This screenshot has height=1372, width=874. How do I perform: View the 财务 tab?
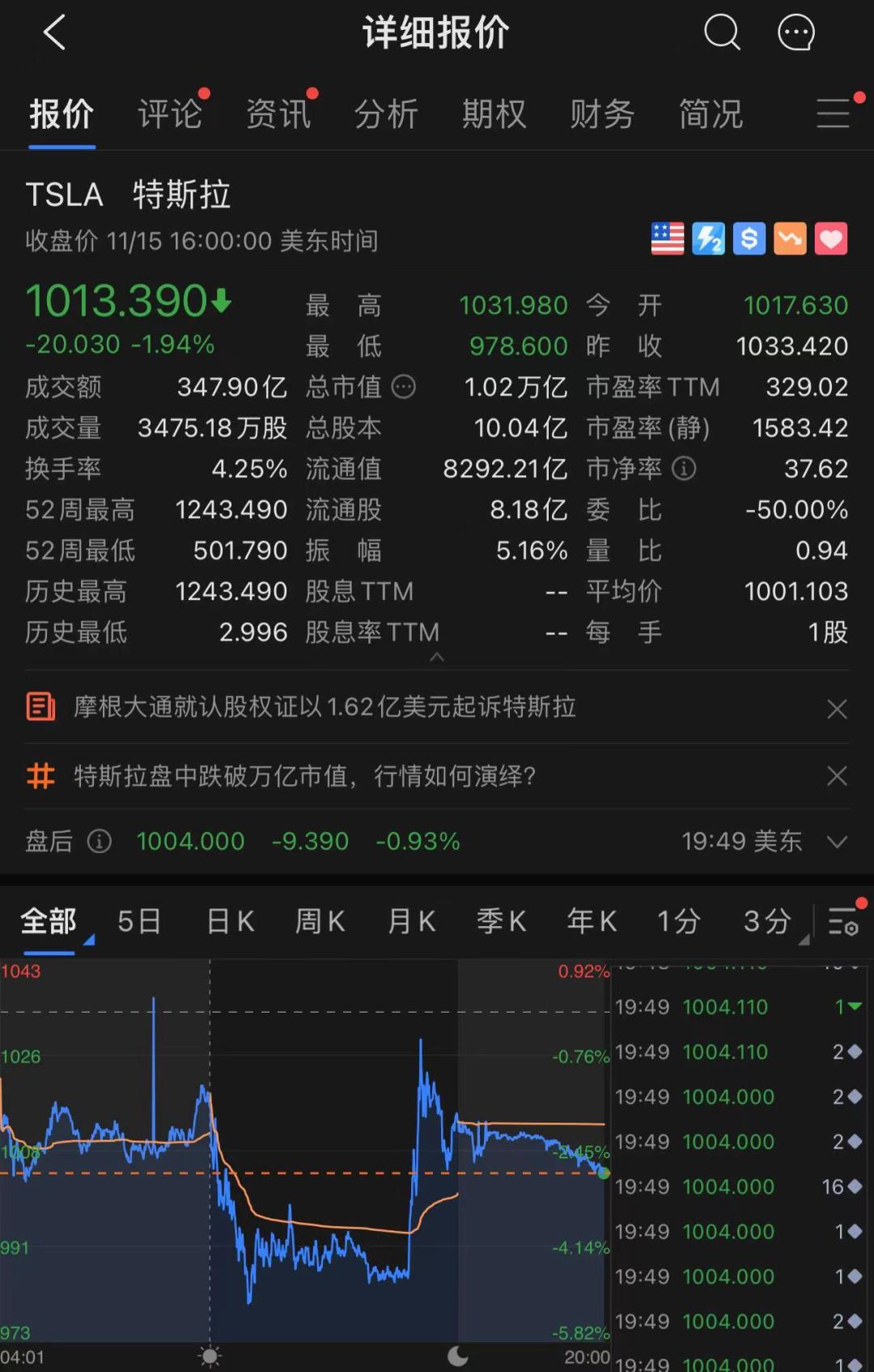point(602,114)
